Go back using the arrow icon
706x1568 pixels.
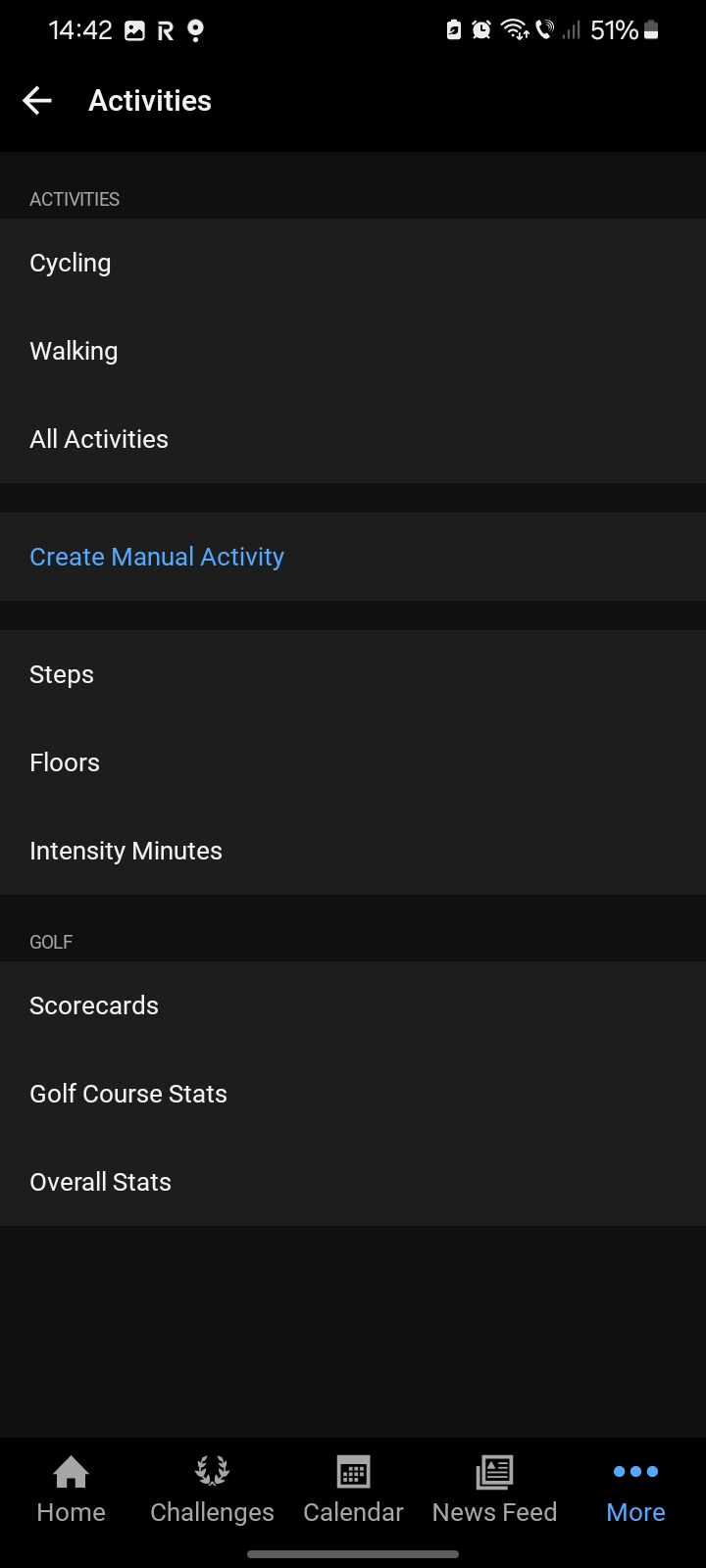pyautogui.click(x=37, y=100)
